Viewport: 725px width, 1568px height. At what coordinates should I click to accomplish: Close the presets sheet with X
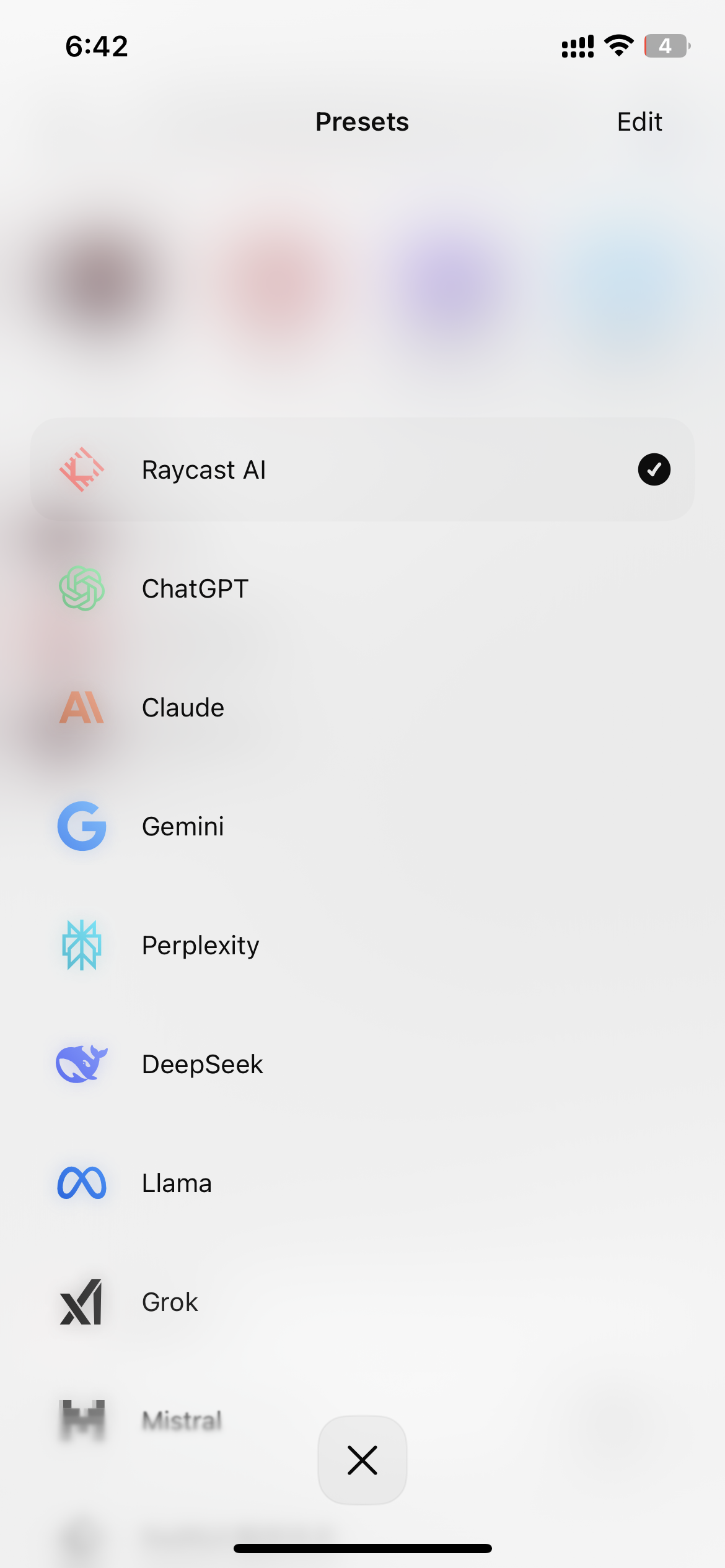[362, 1460]
